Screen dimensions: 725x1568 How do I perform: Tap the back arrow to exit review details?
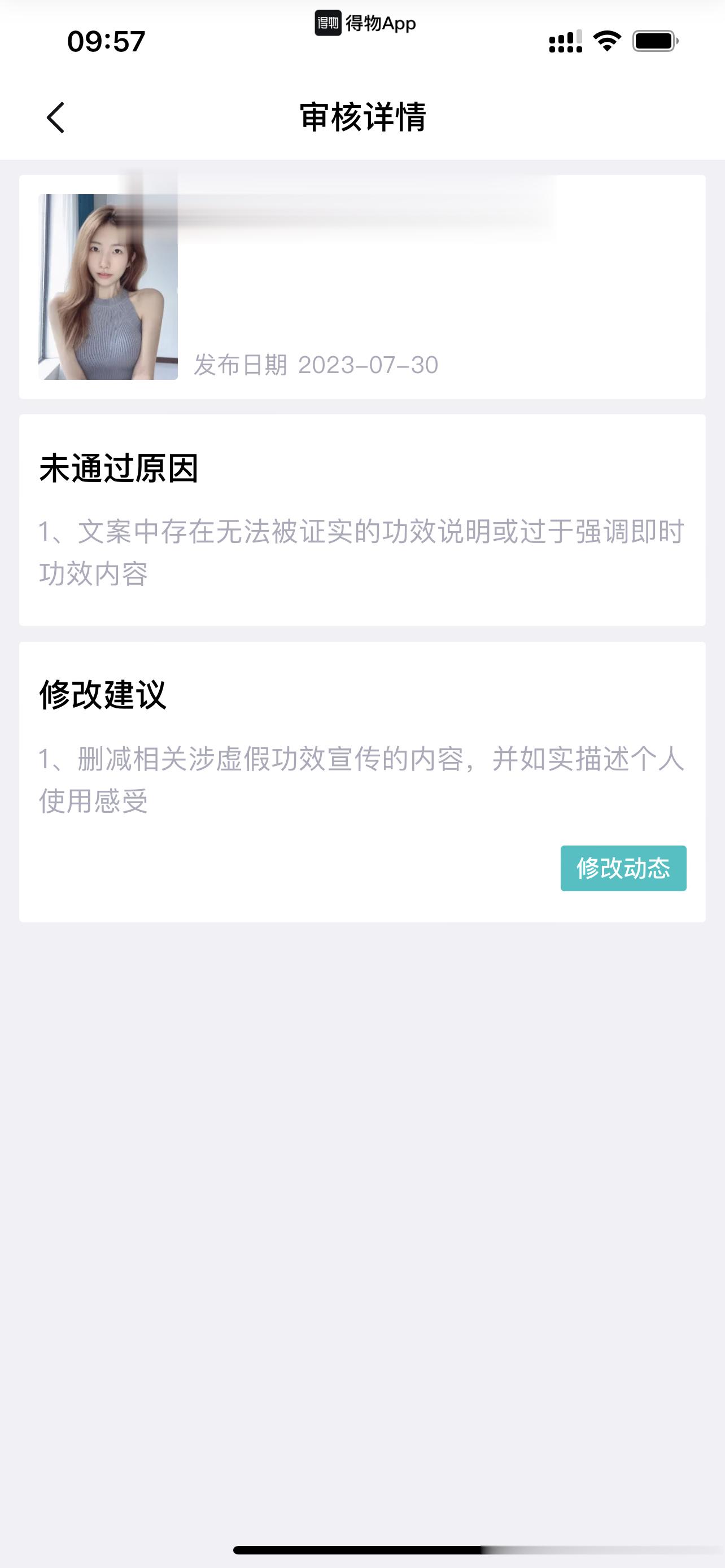click(x=55, y=117)
